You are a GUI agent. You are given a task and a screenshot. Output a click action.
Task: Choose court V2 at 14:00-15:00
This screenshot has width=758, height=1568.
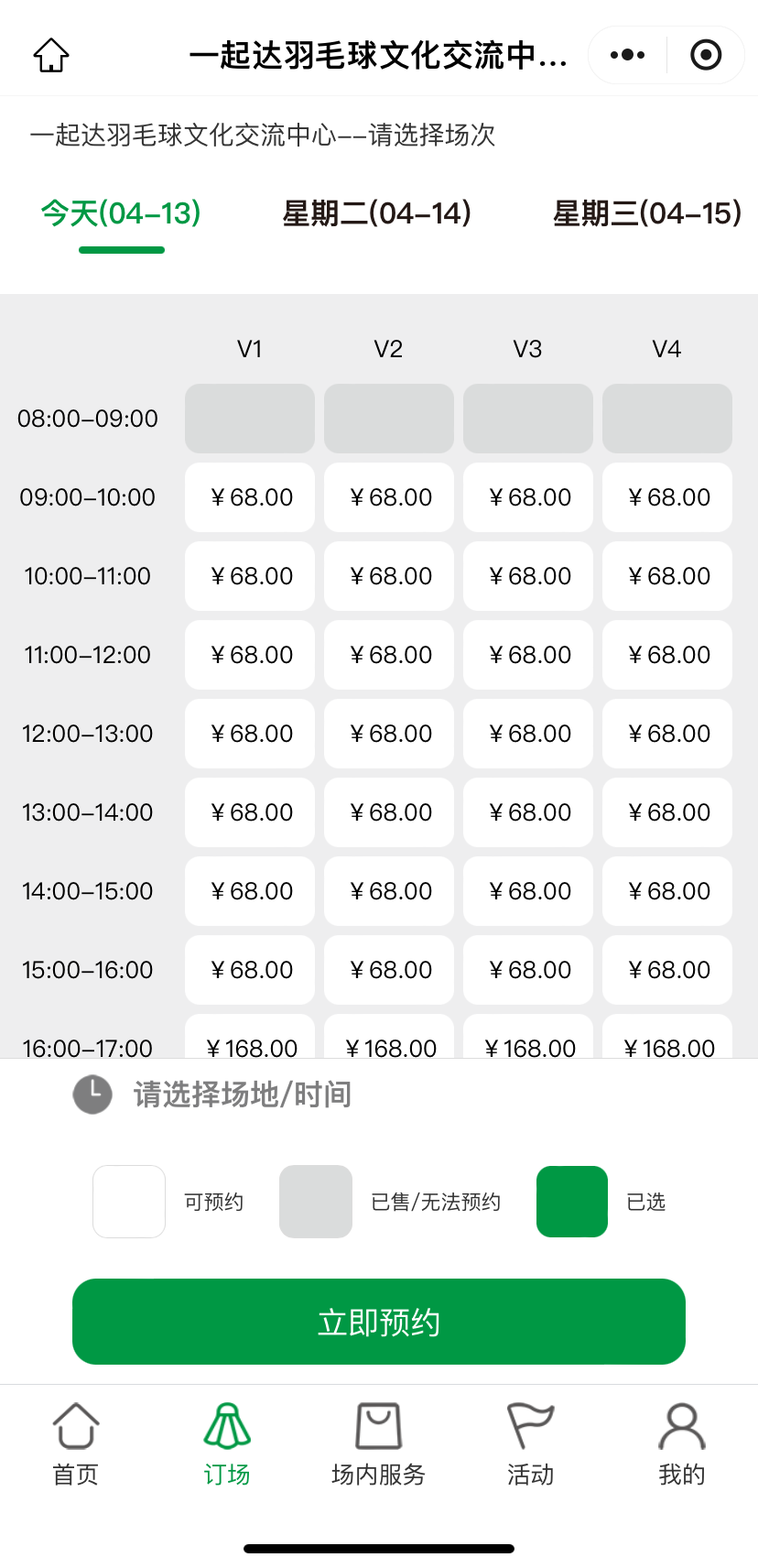(389, 891)
